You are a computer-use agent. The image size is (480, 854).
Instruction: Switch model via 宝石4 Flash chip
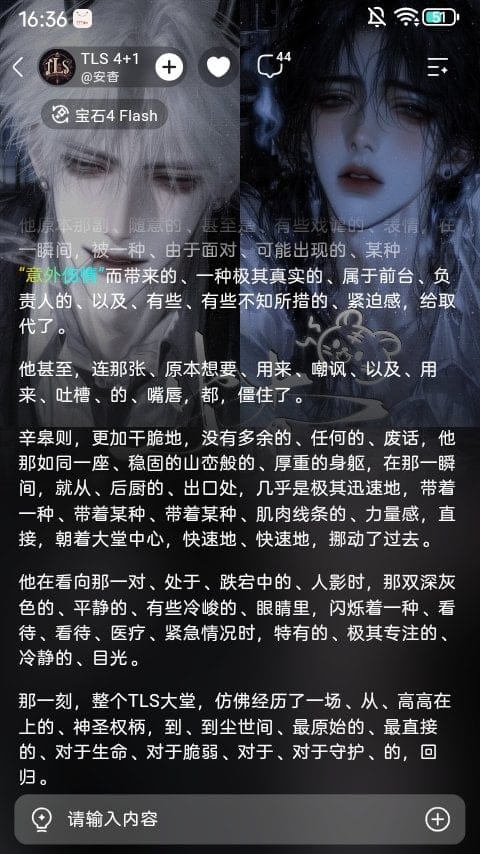coord(105,115)
